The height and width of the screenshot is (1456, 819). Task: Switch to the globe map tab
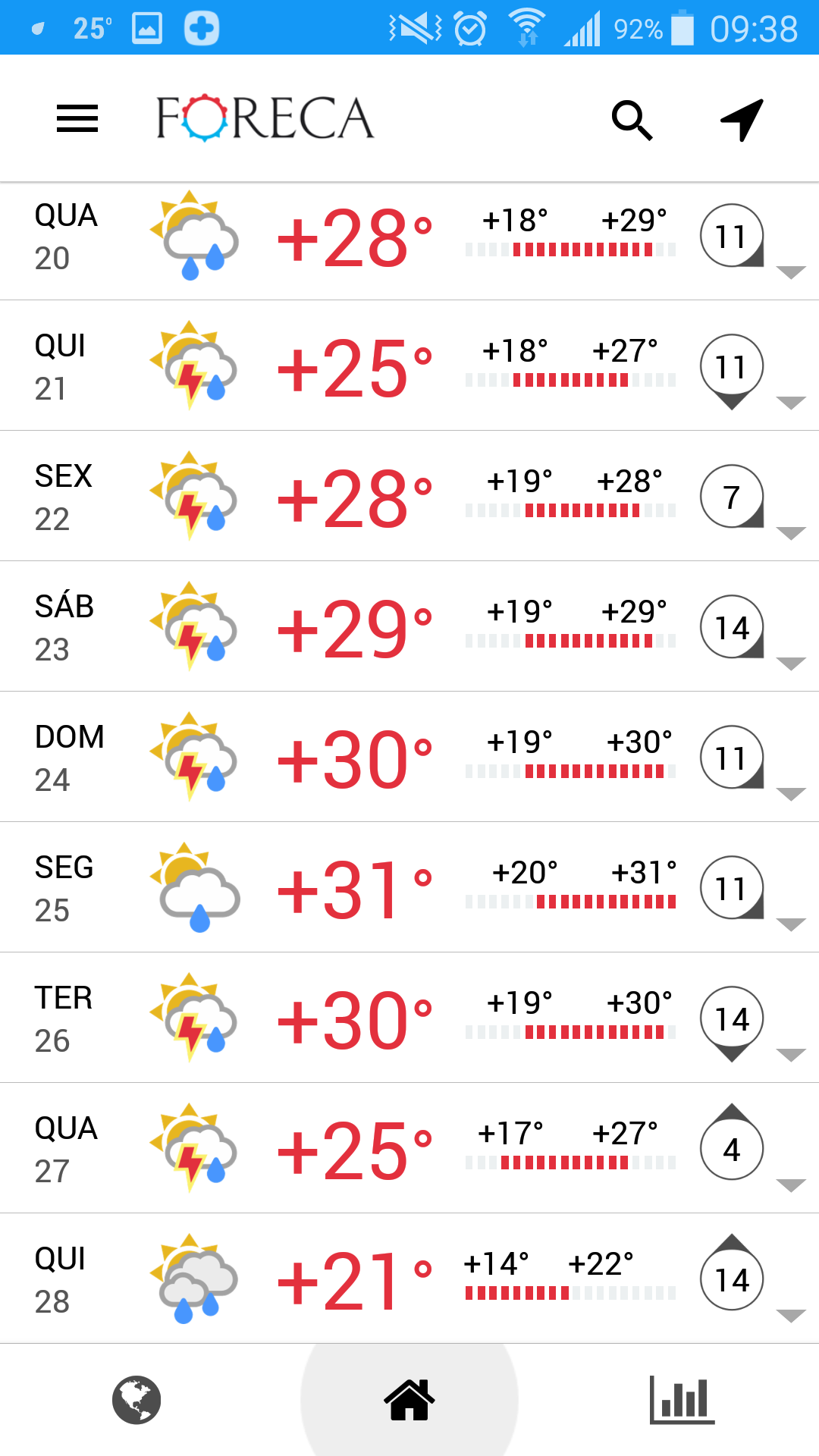tap(136, 1400)
